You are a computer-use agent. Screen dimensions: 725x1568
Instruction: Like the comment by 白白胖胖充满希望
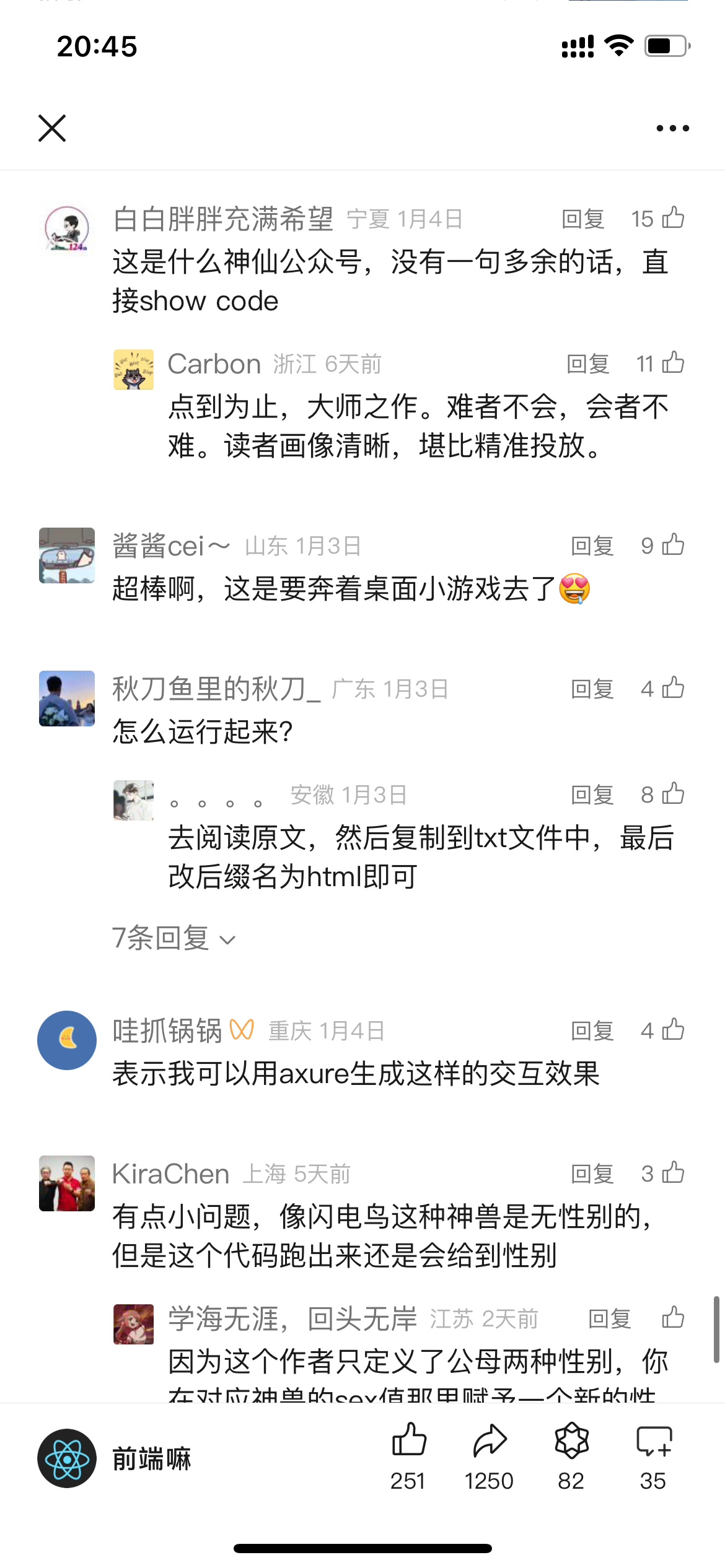pyautogui.click(x=672, y=219)
